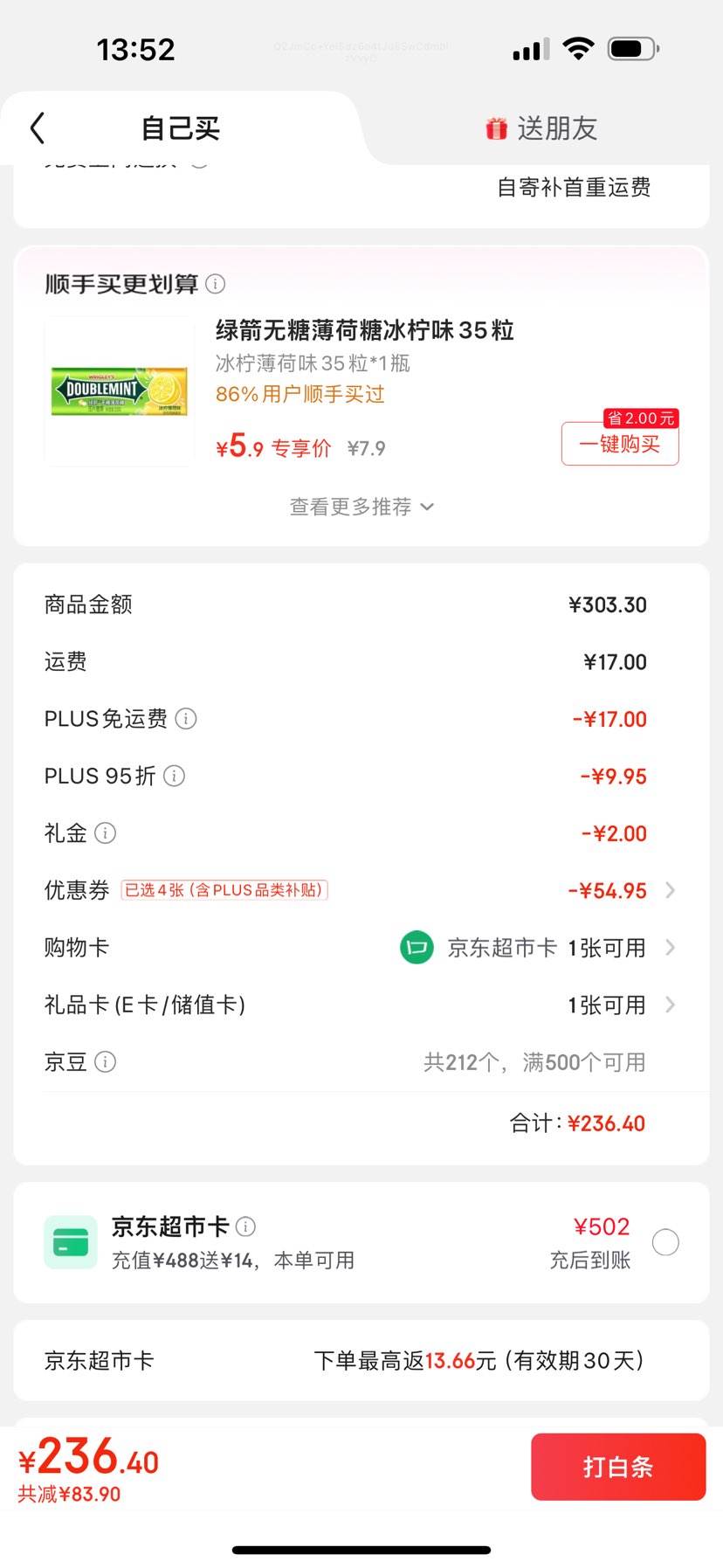723x1568 pixels.
Task: Click the gift icon beside 送朋友
Action: coord(496,127)
